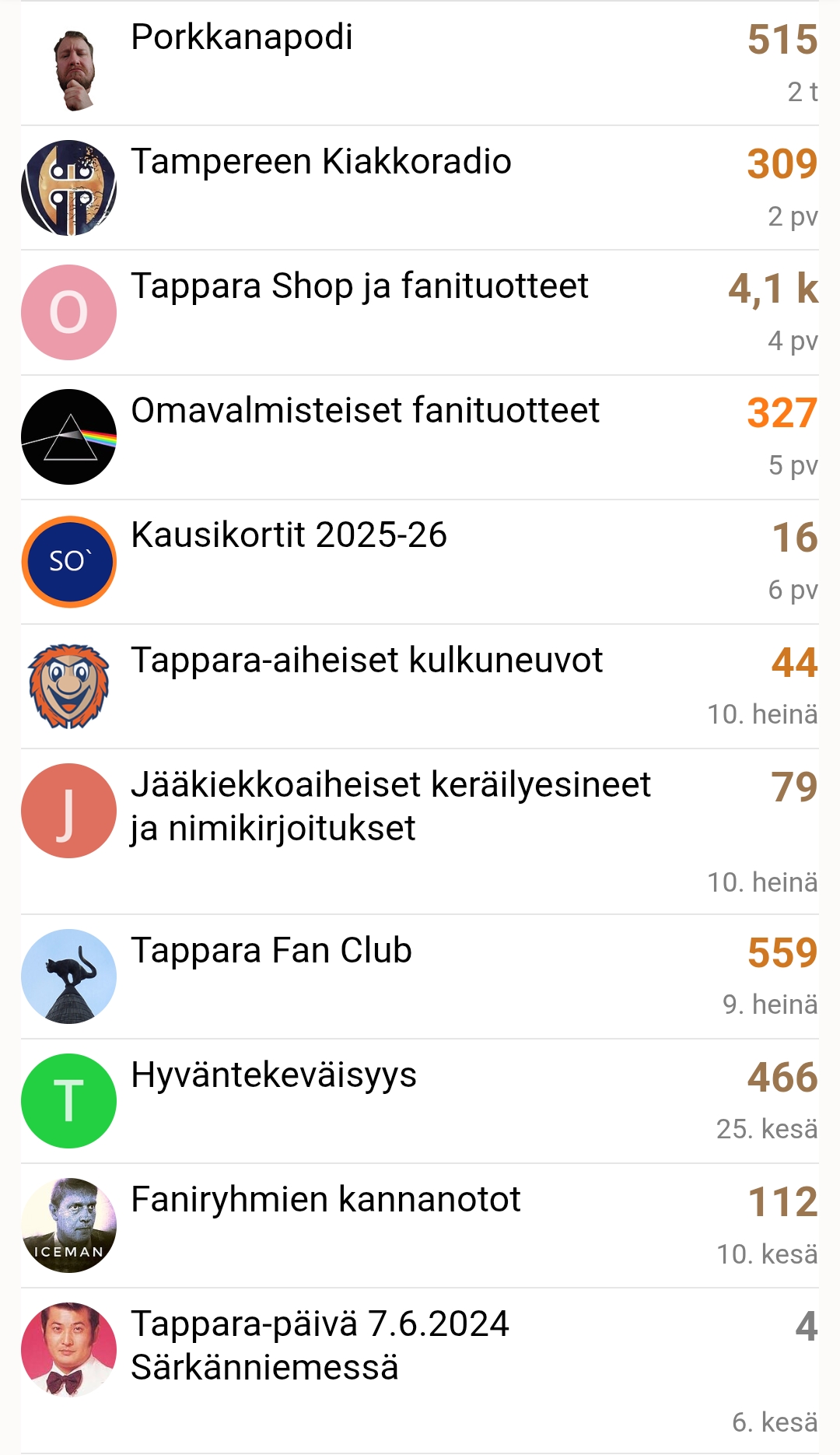Image resolution: width=840 pixels, height=1455 pixels.
Task: Open the Hyväntekeväisyys topic
Action: pos(274,1075)
